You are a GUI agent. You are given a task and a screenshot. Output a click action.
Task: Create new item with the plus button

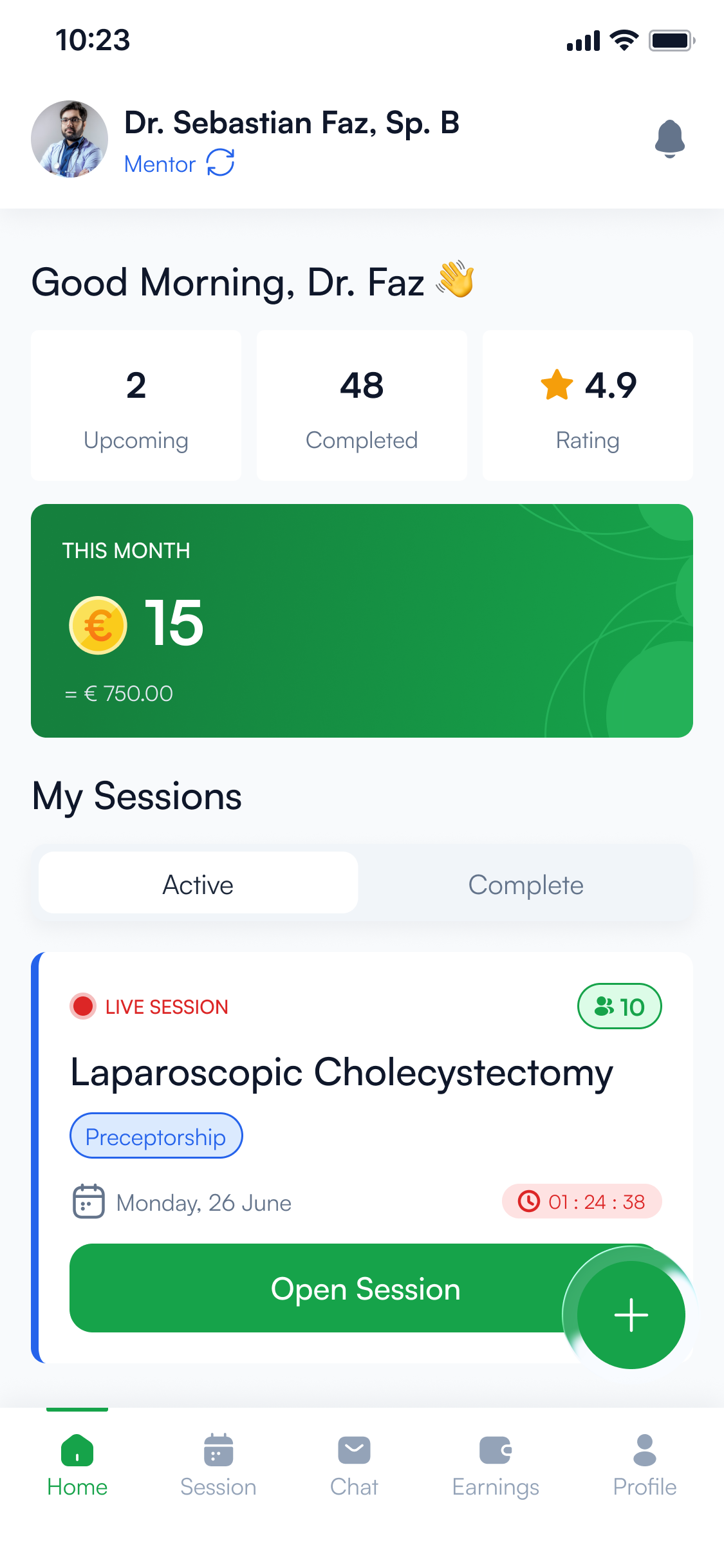tap(631, 1315)
